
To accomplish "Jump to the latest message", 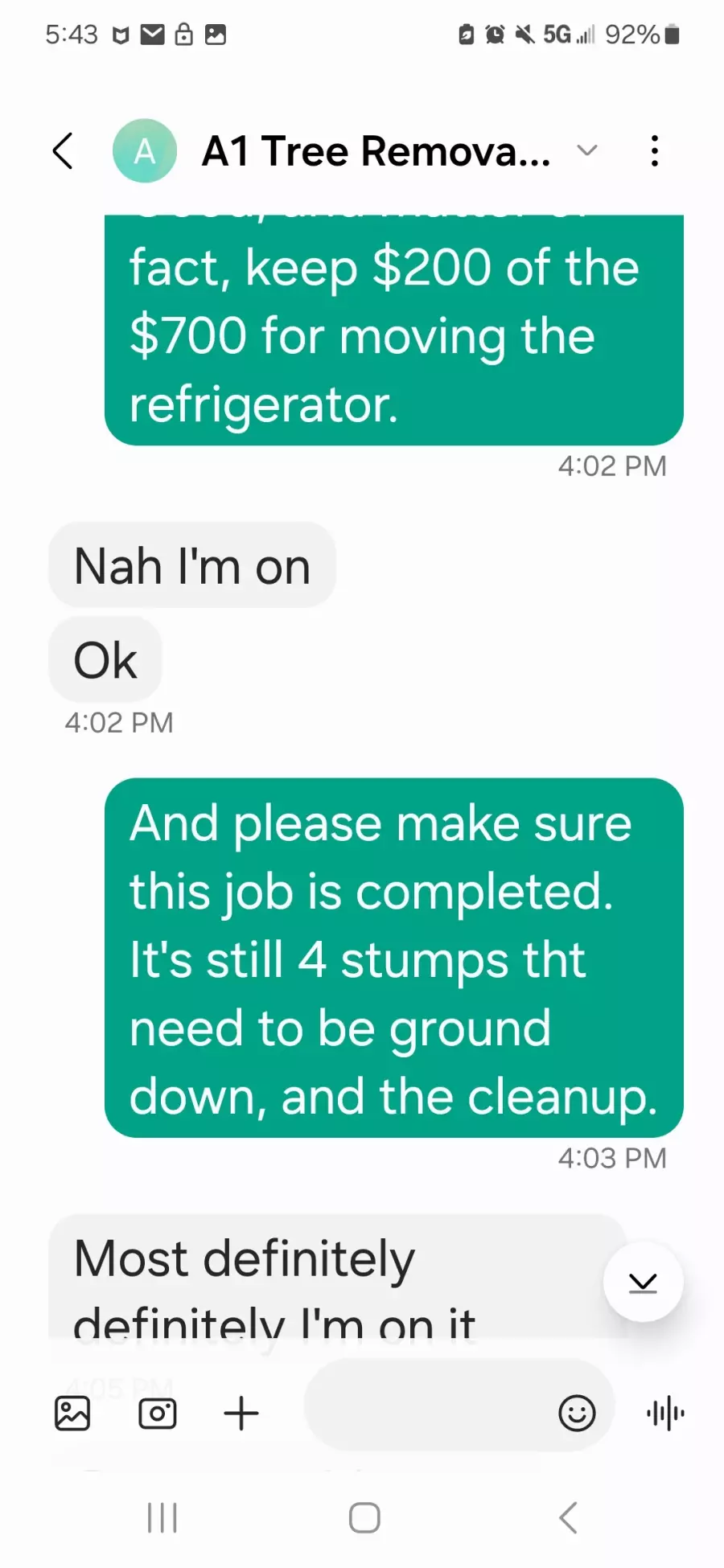I will coord(643,1282).
